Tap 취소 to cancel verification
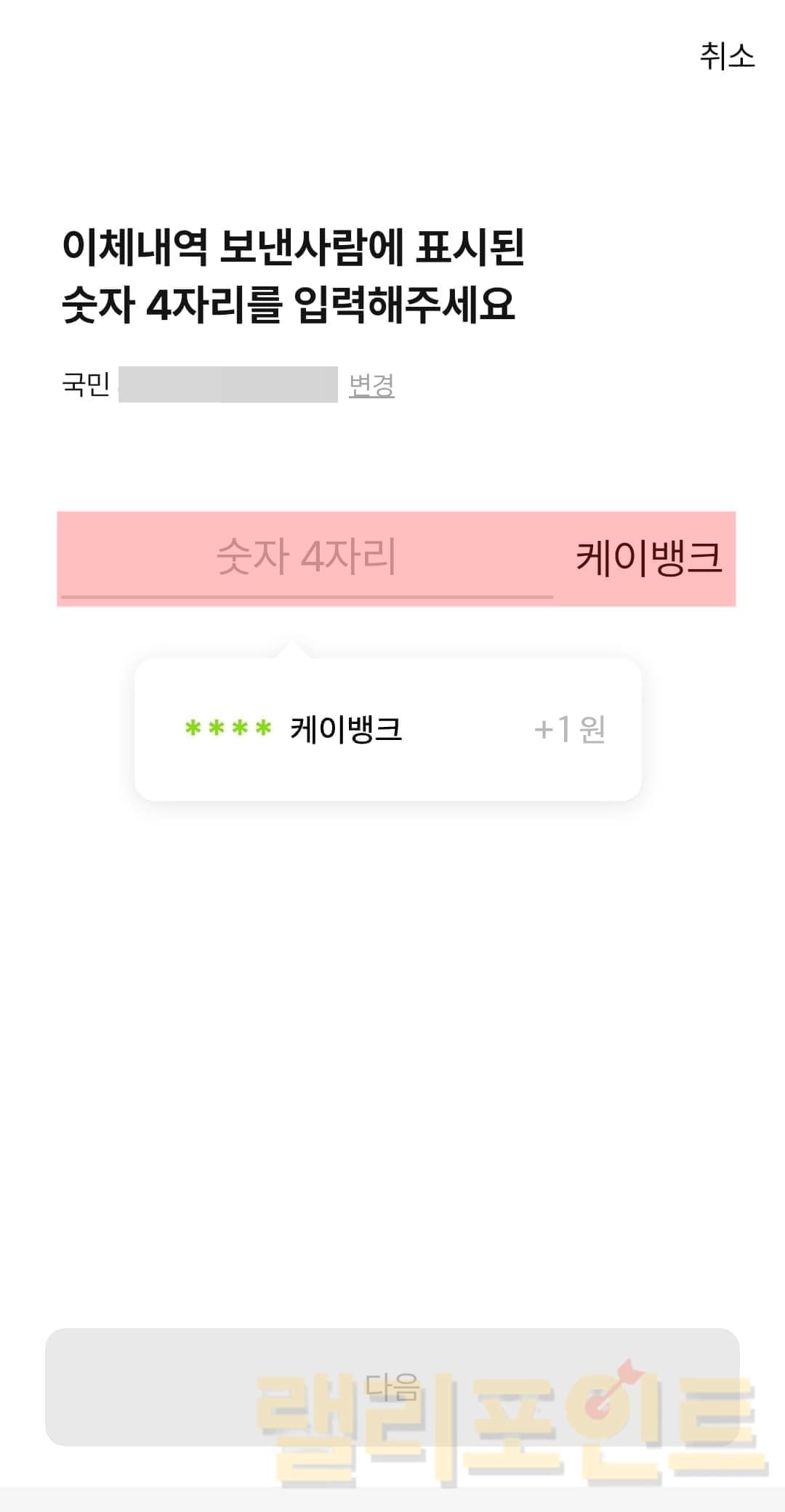This screenshot has height=1512, width=785. [727, 56]
